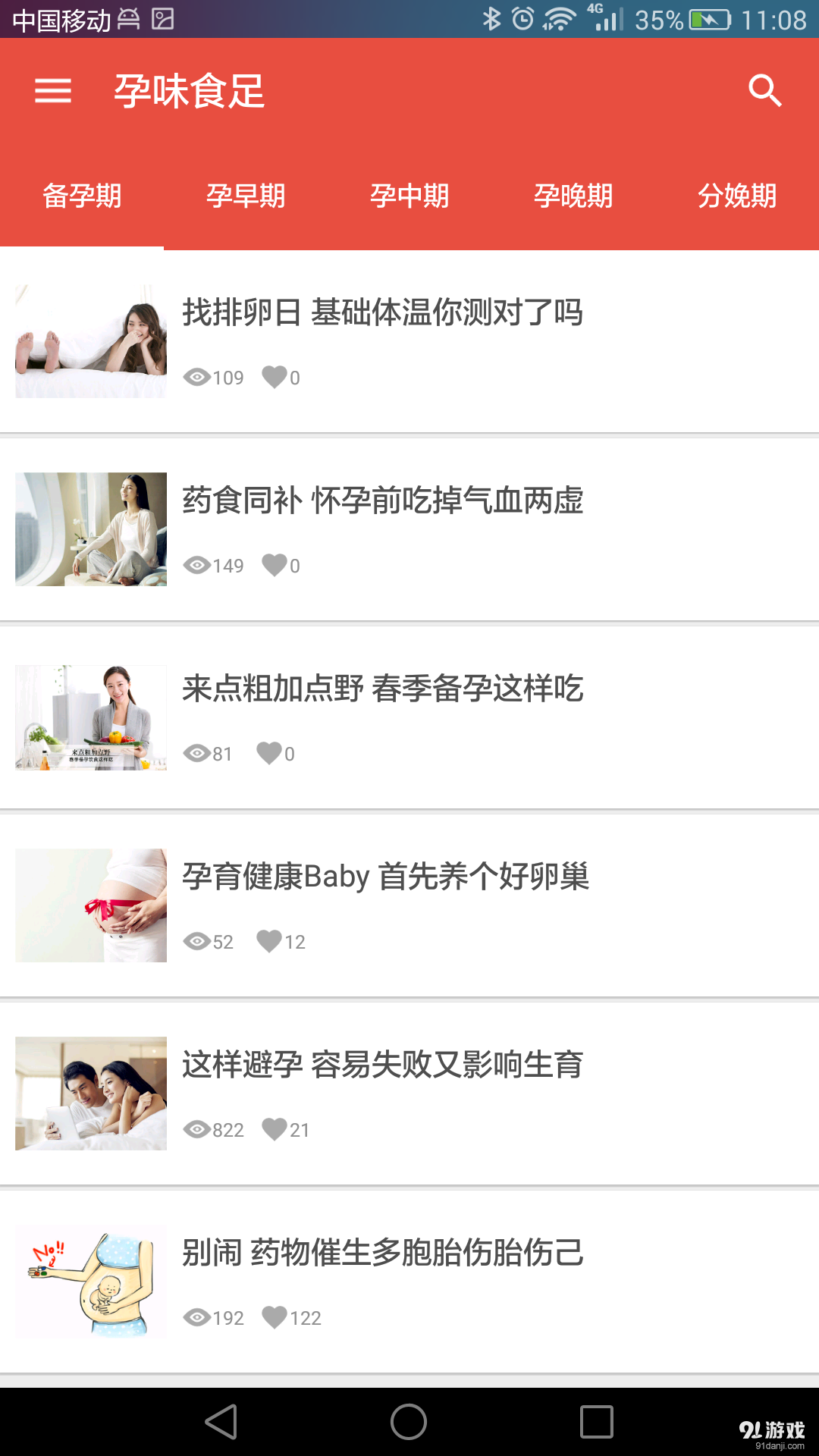The image size is (819, 1456).
Task: Open the 分娩期 tab
Action: [x=737, y=196]
